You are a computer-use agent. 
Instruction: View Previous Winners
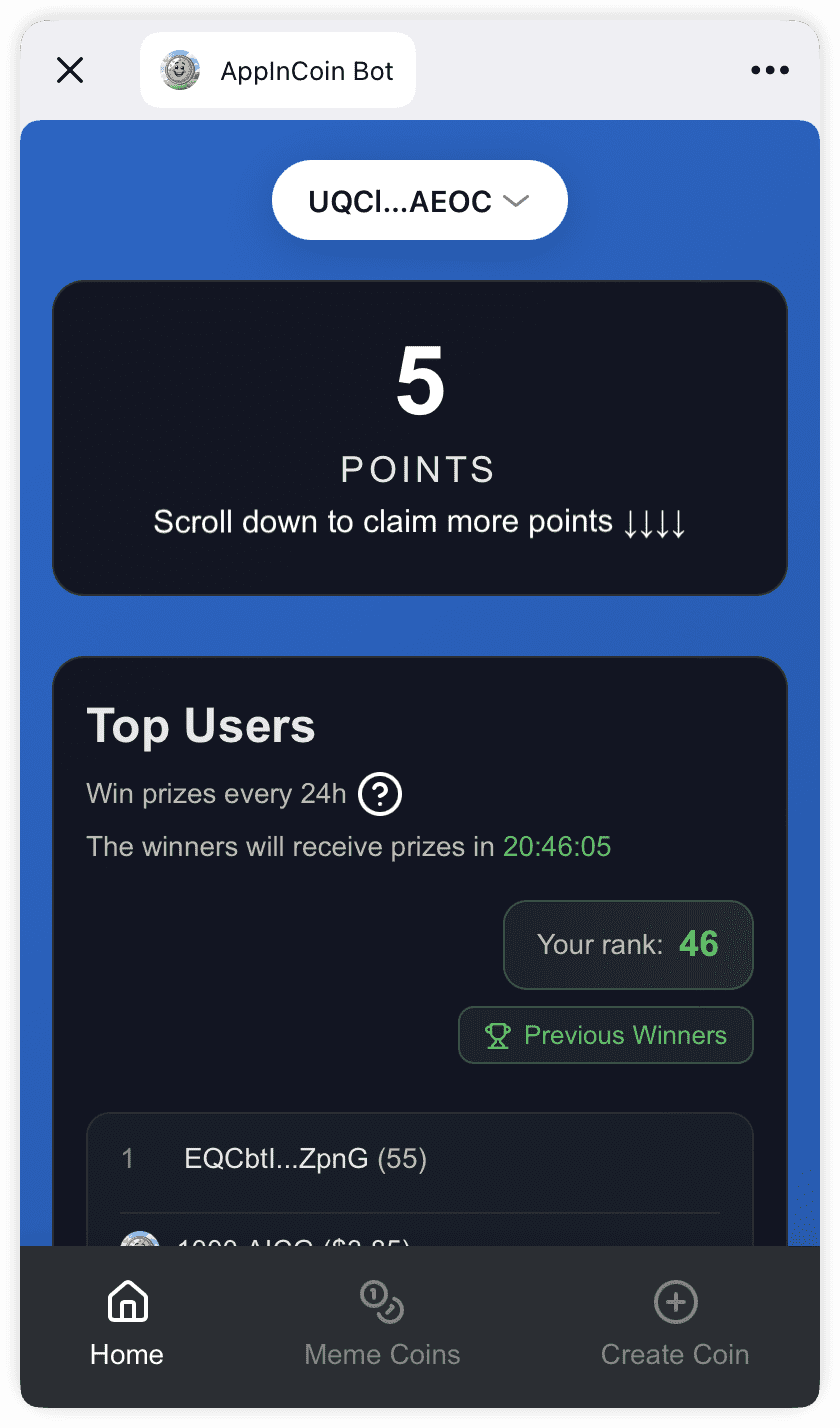click(x=606, y=1035)
